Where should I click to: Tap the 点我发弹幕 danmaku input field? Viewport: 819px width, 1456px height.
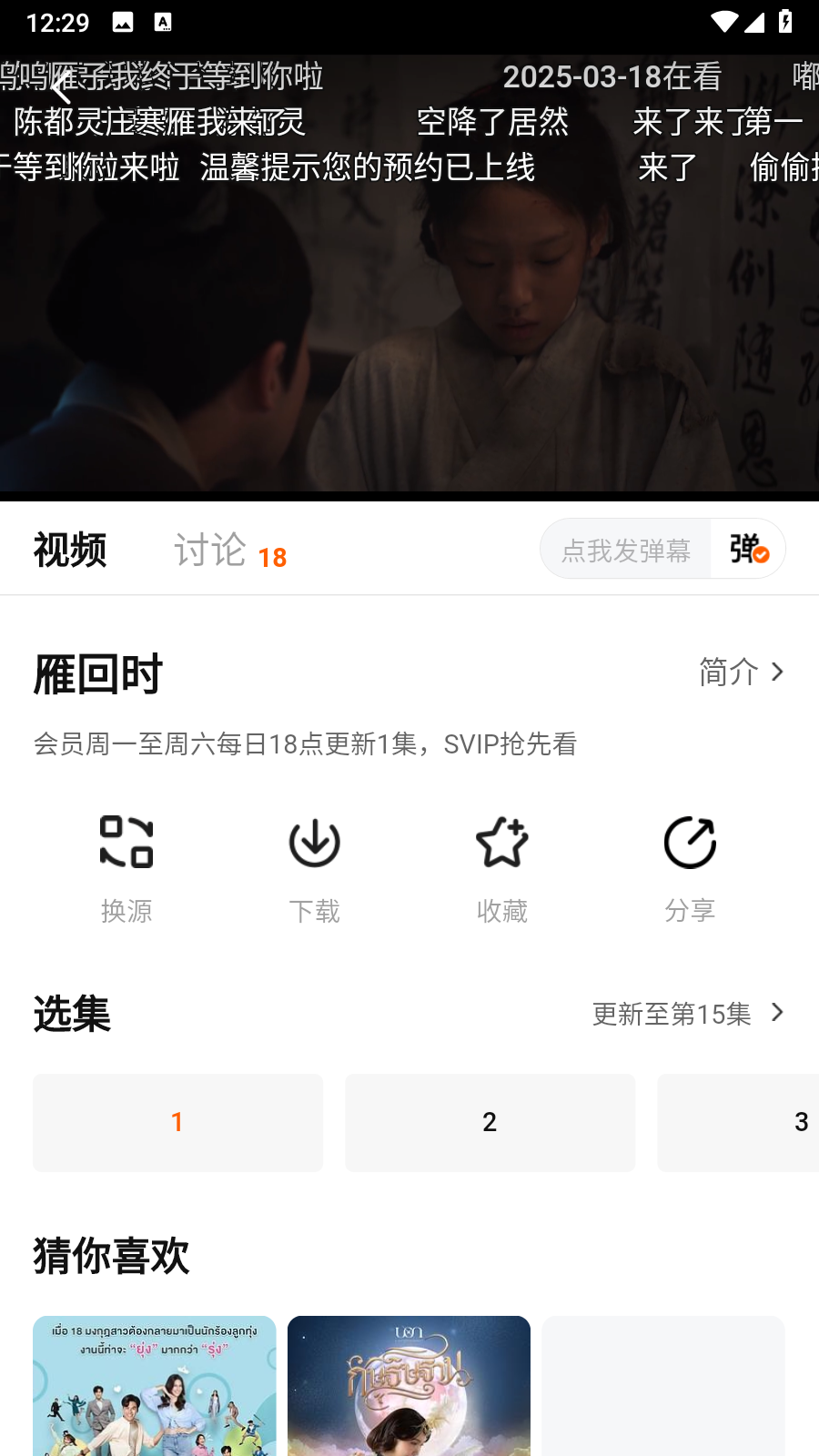(x=626, y=550)
